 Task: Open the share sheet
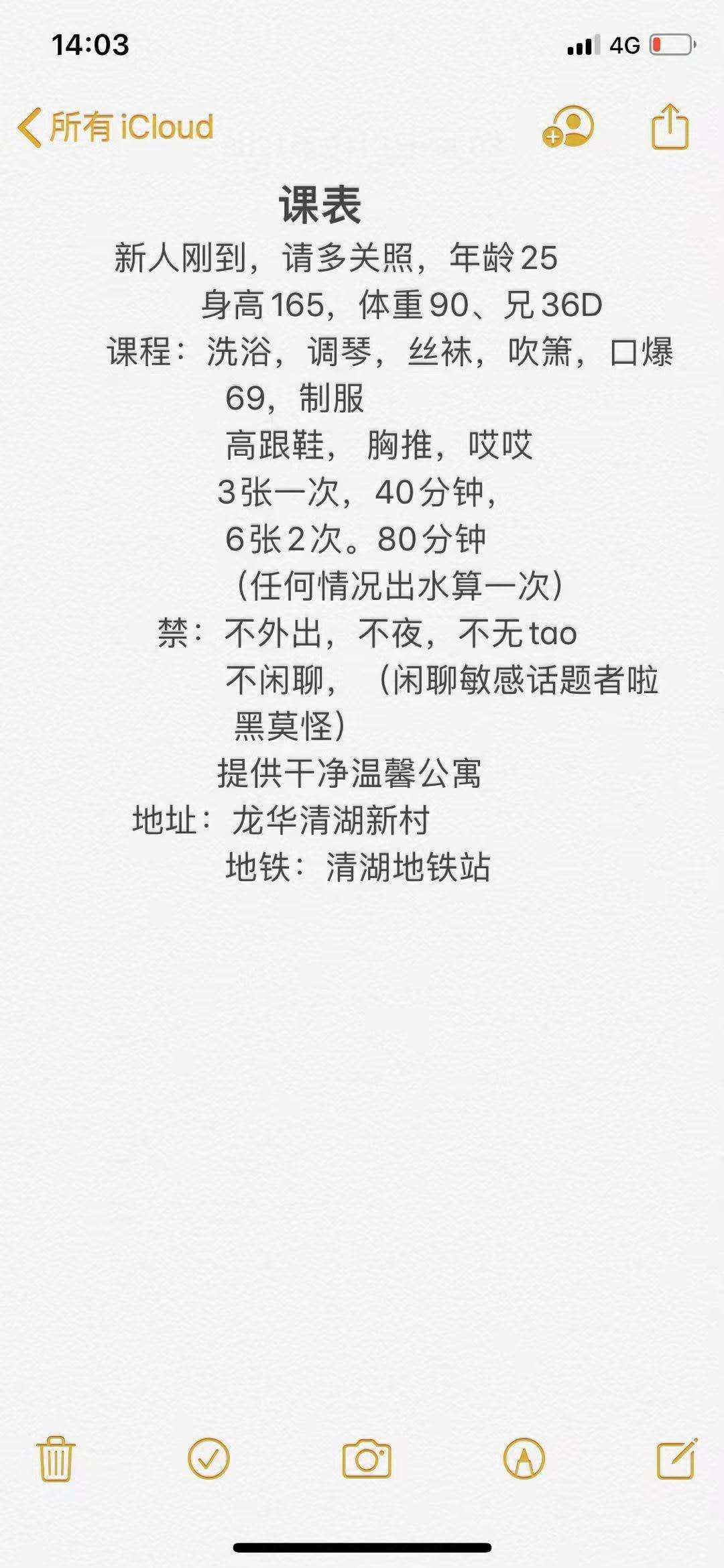(x=670, y=126)
